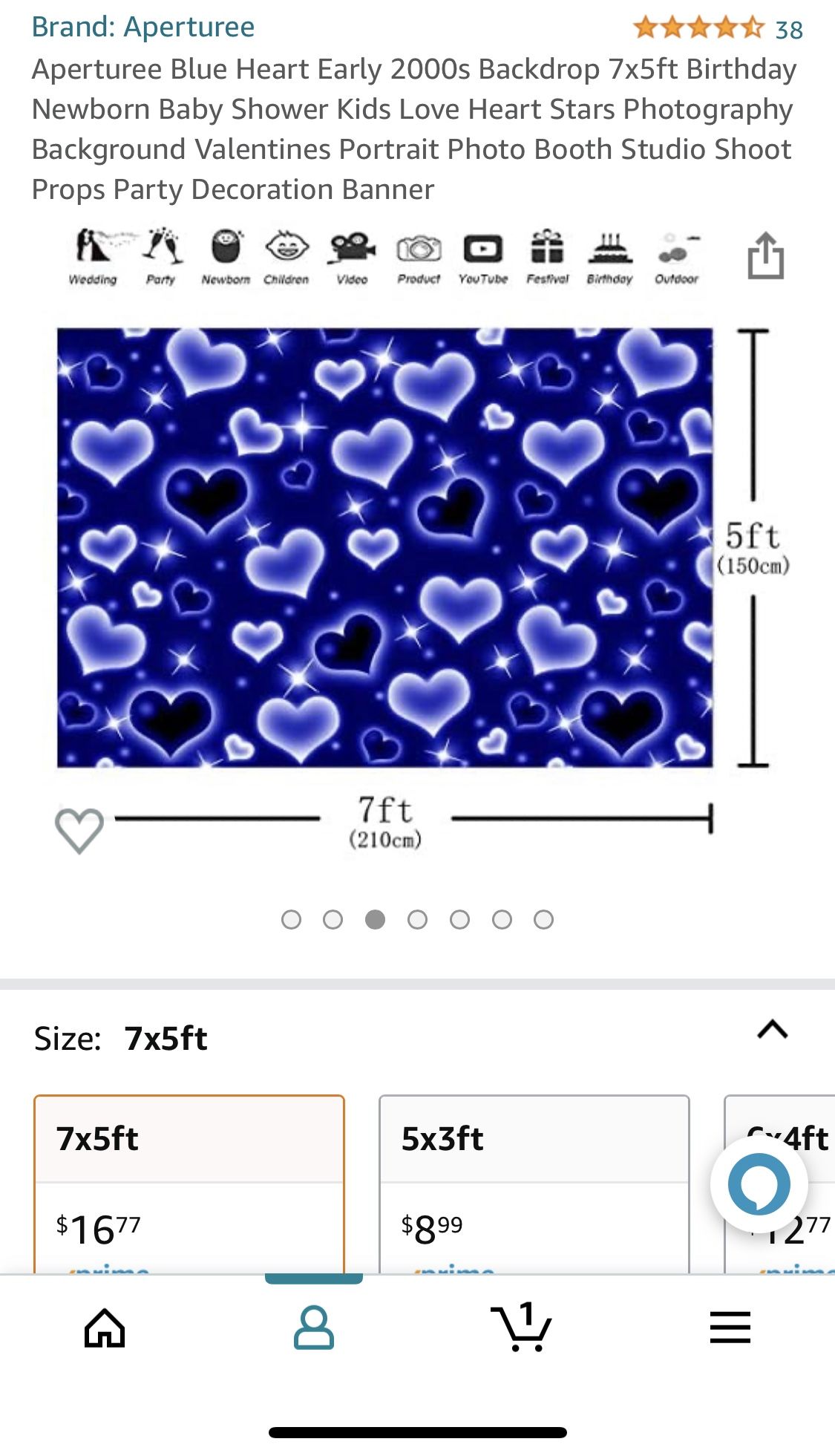Image resolution: width=835 pixels, height=1456 pixels.
Task: Select the 5x3ft size option
Action: tap(534, 1181)
